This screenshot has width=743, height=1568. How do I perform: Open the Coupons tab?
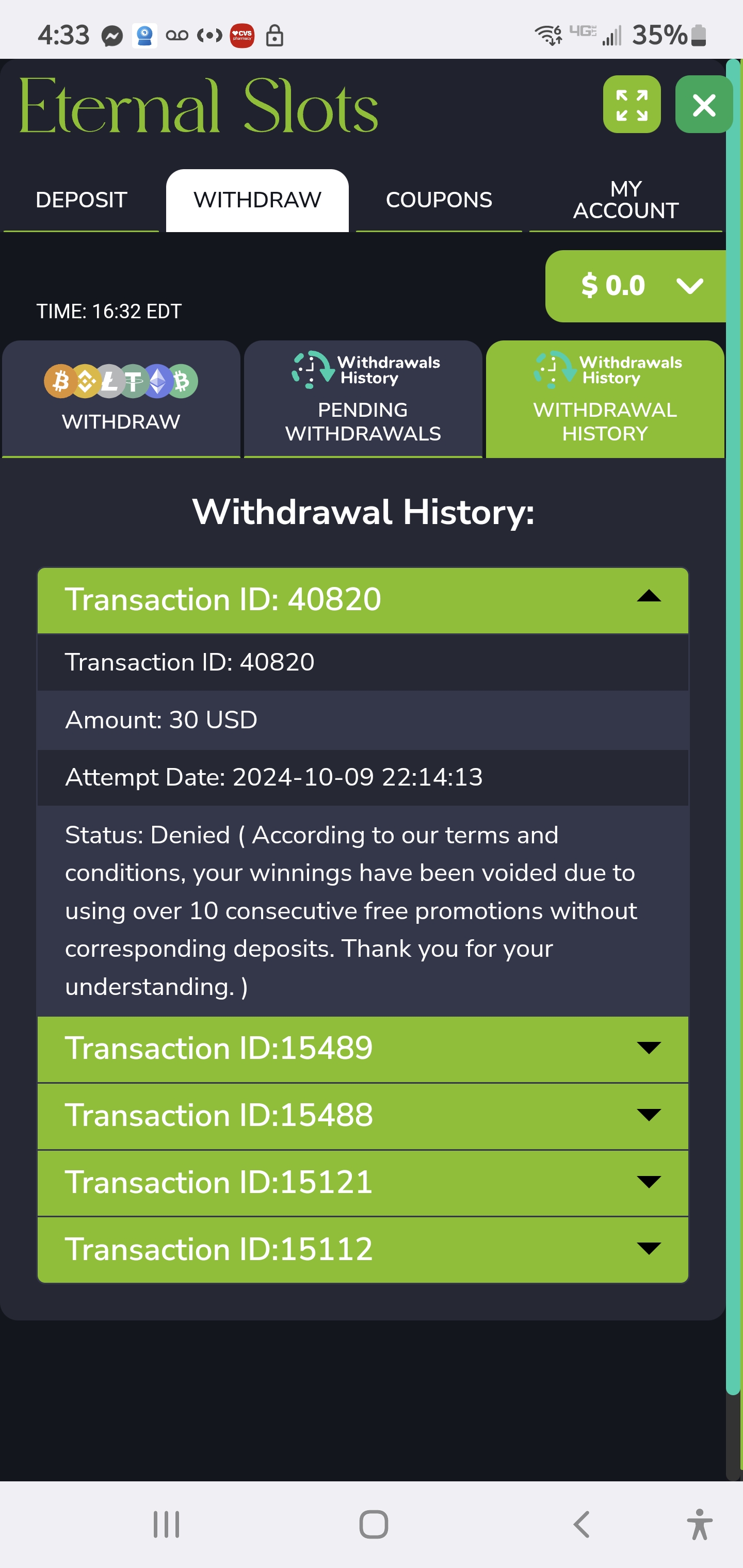coord(439,200)
